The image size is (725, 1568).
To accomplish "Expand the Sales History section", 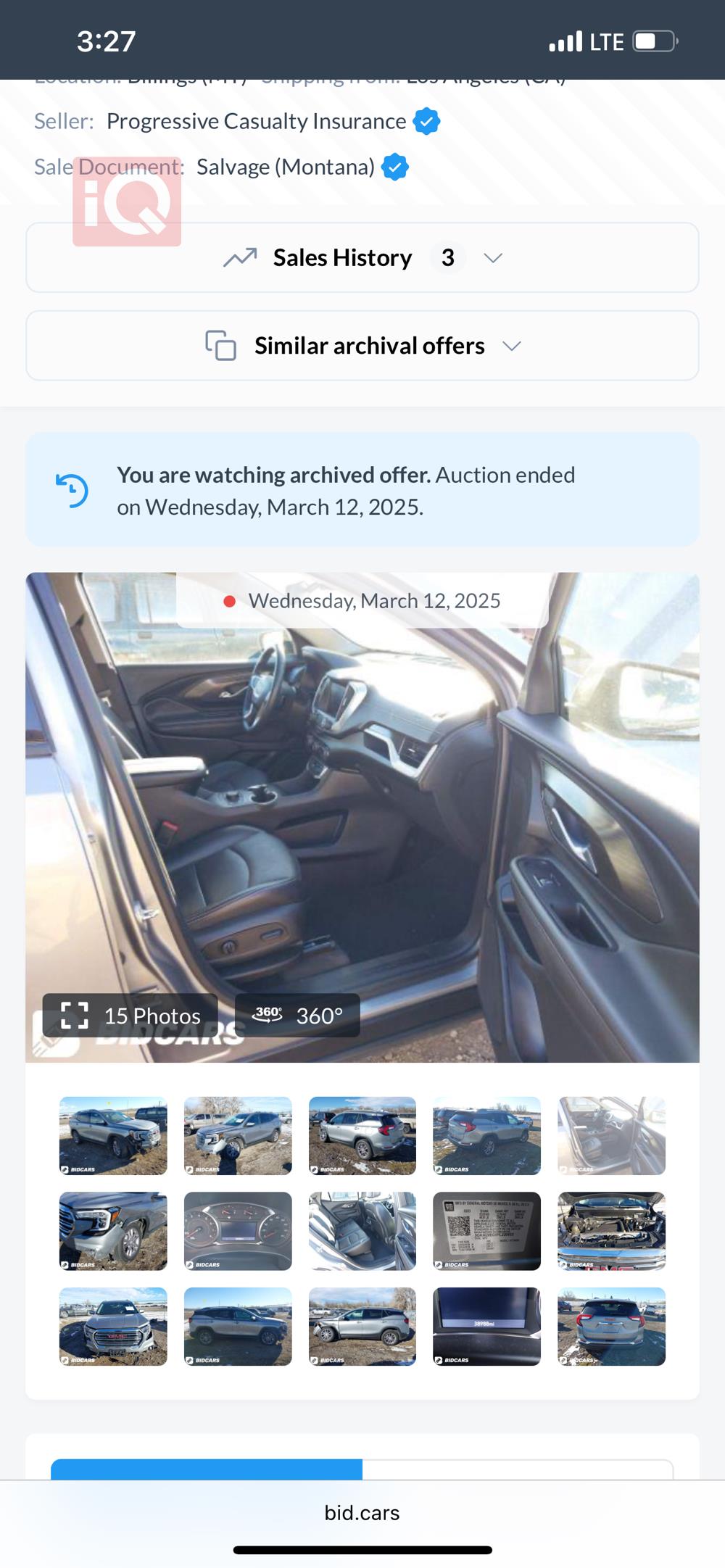I will click(x=362, y=257).
